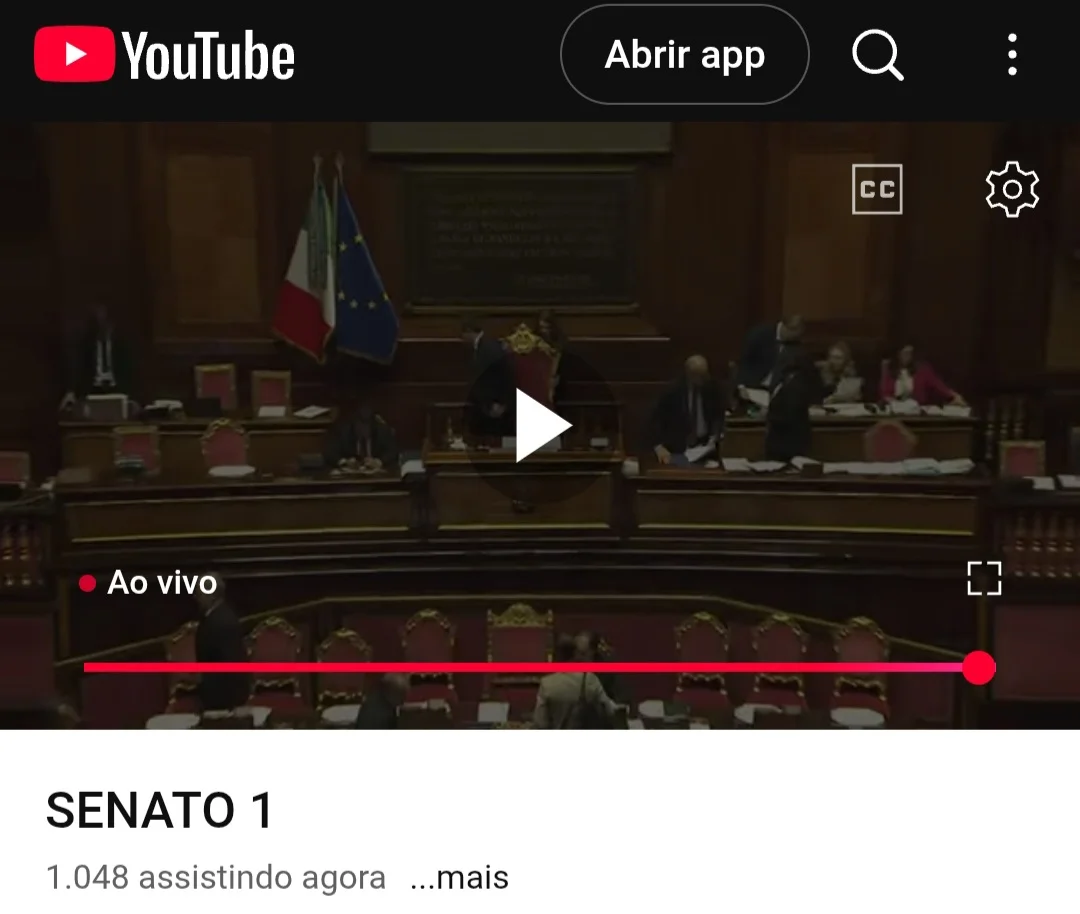Expand the description with '...mais'
The image size is (1080, 914).
pos(459,878)
